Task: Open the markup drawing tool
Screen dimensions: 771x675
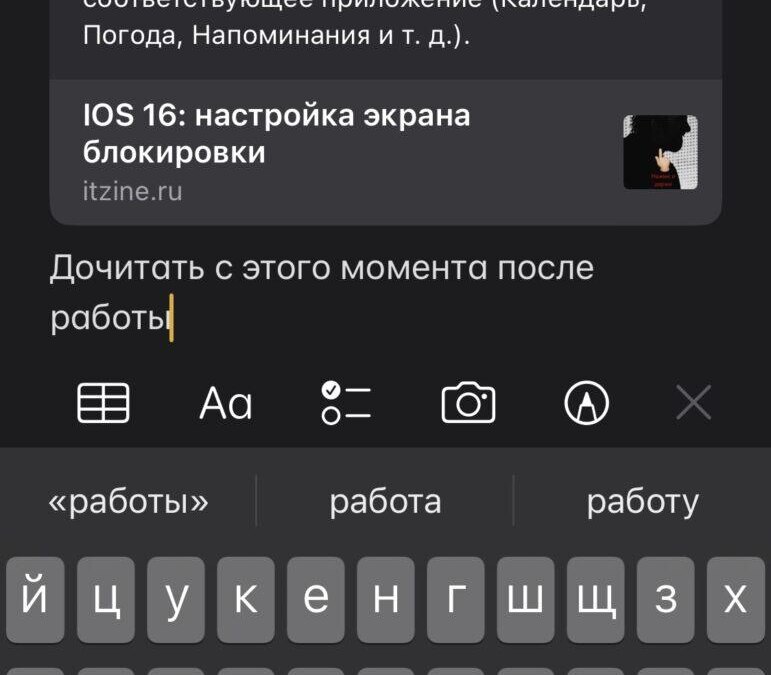Action: point(587,403)
